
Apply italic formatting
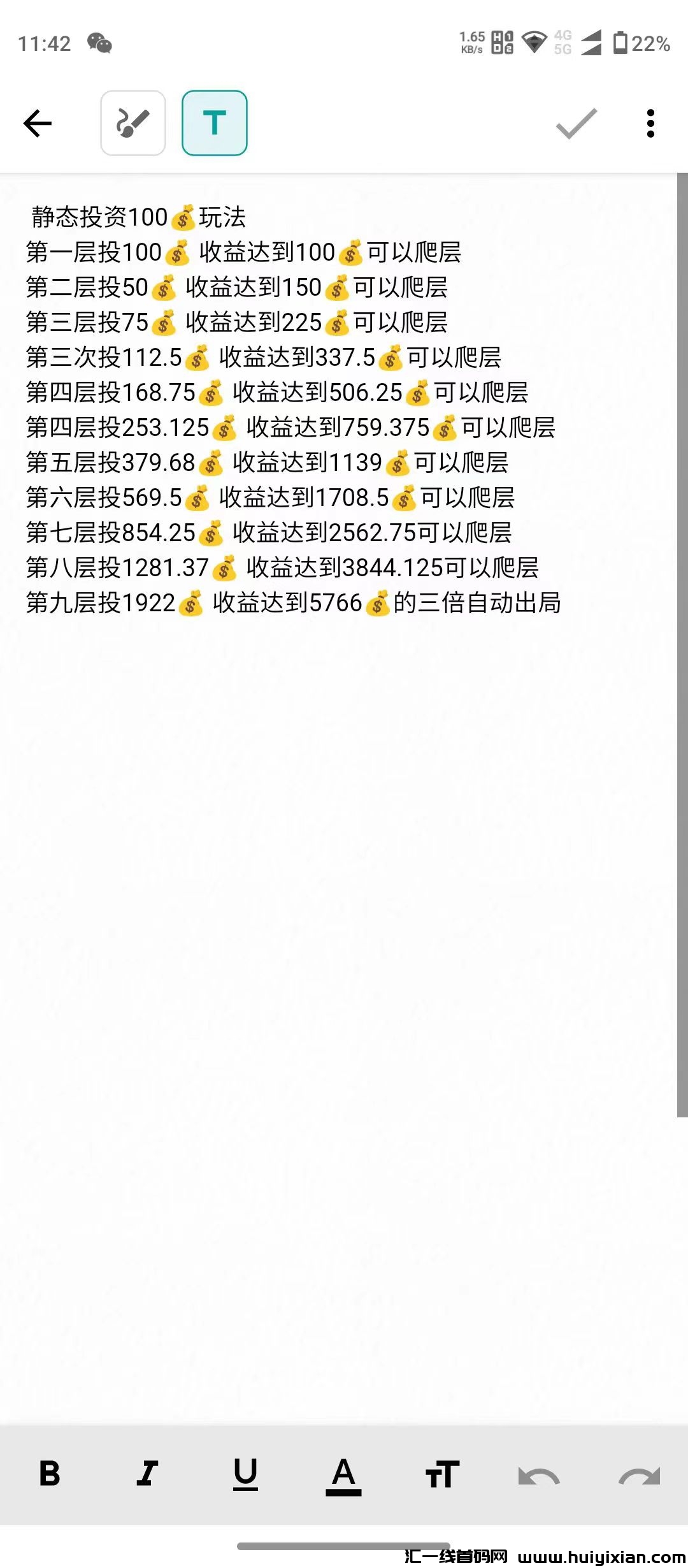point(147,1474)
